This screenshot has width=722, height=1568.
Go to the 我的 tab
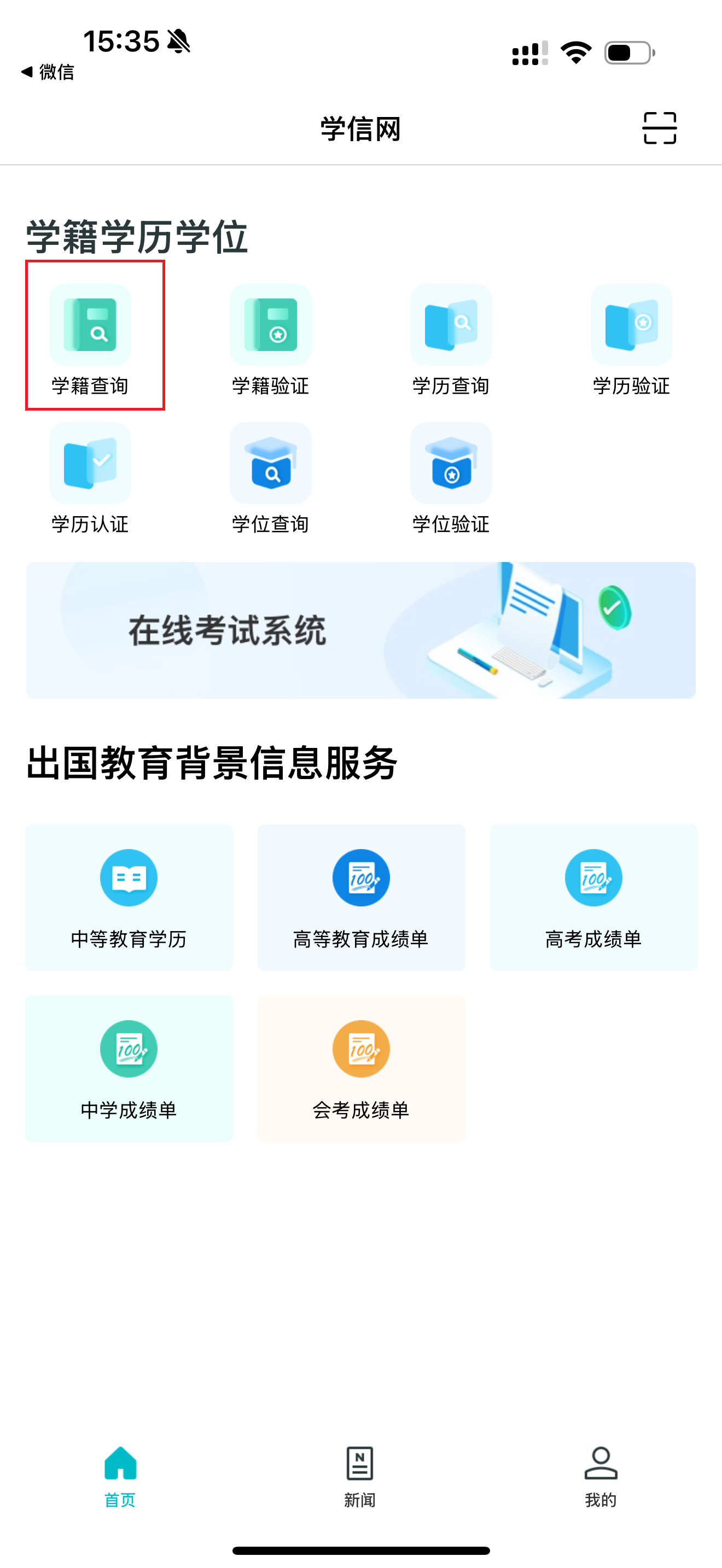click(x=601, y=1476)
